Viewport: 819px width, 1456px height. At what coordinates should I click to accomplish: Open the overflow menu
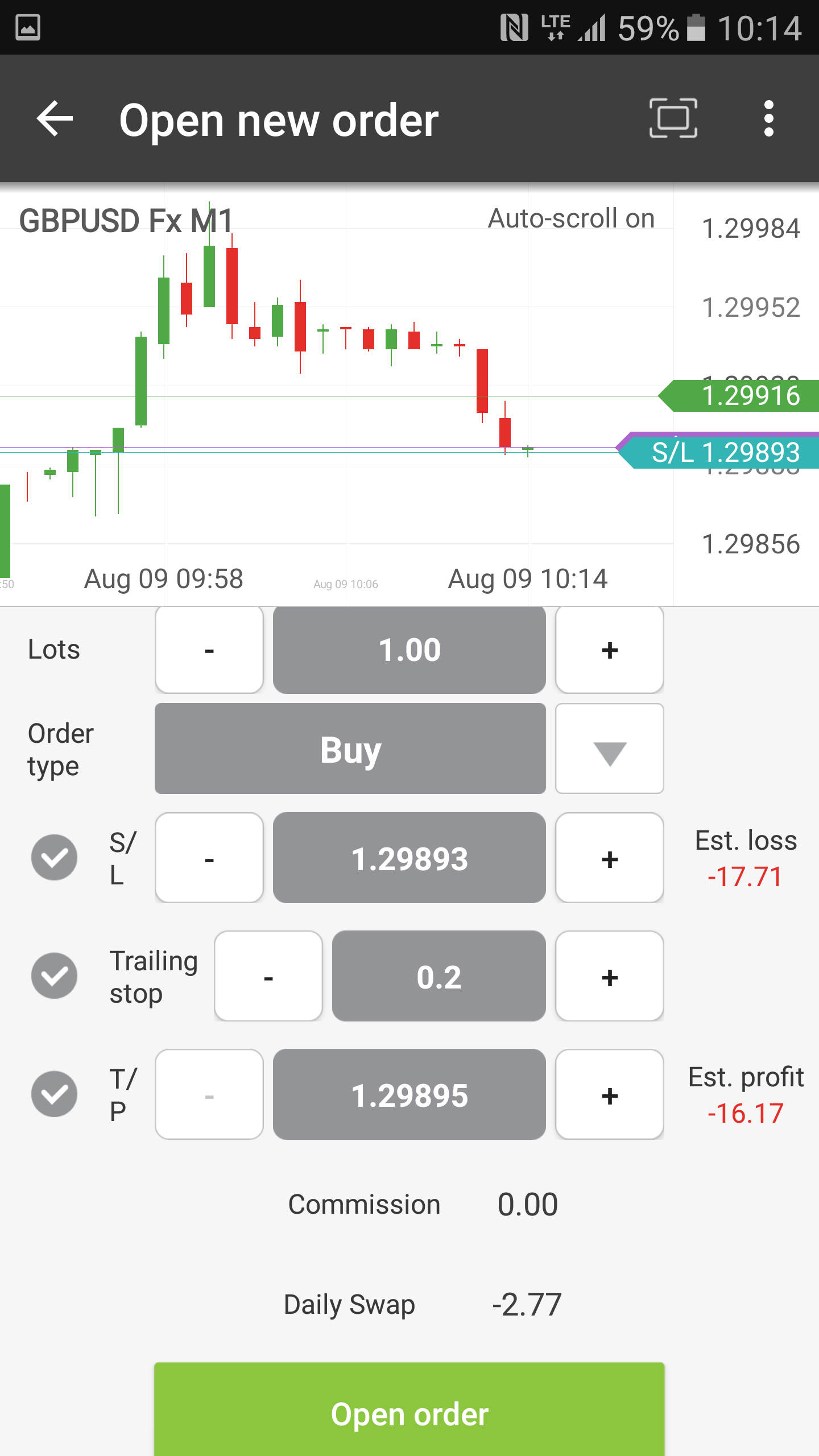pyautogui.click(x=769, y=119)
